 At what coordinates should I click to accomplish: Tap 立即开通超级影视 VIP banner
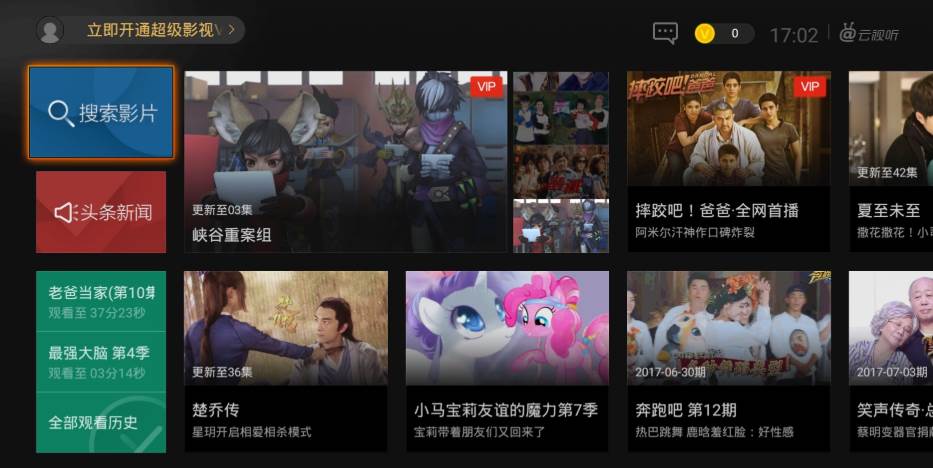160,30
